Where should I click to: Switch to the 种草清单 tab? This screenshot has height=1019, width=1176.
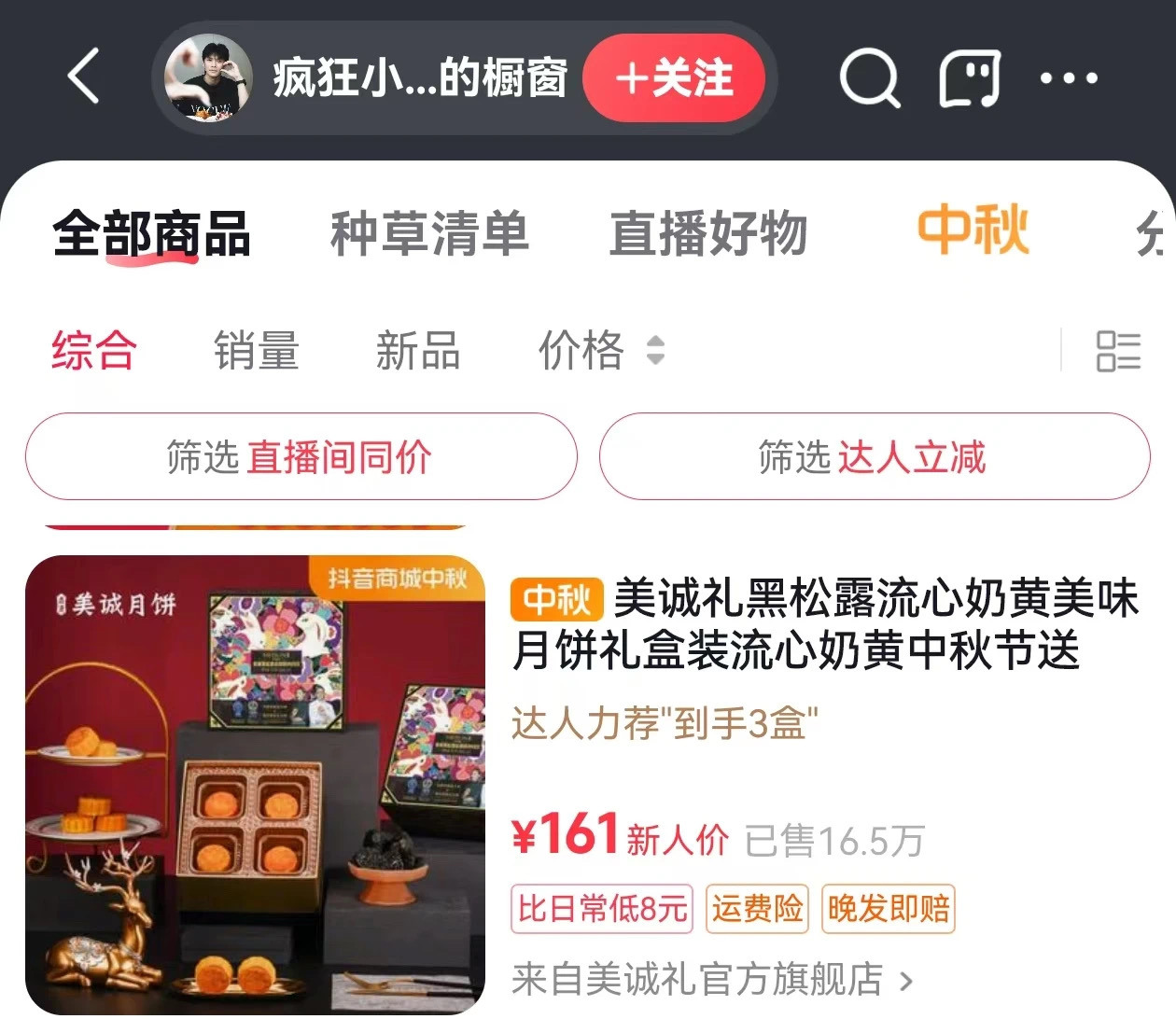click(429, 233)
